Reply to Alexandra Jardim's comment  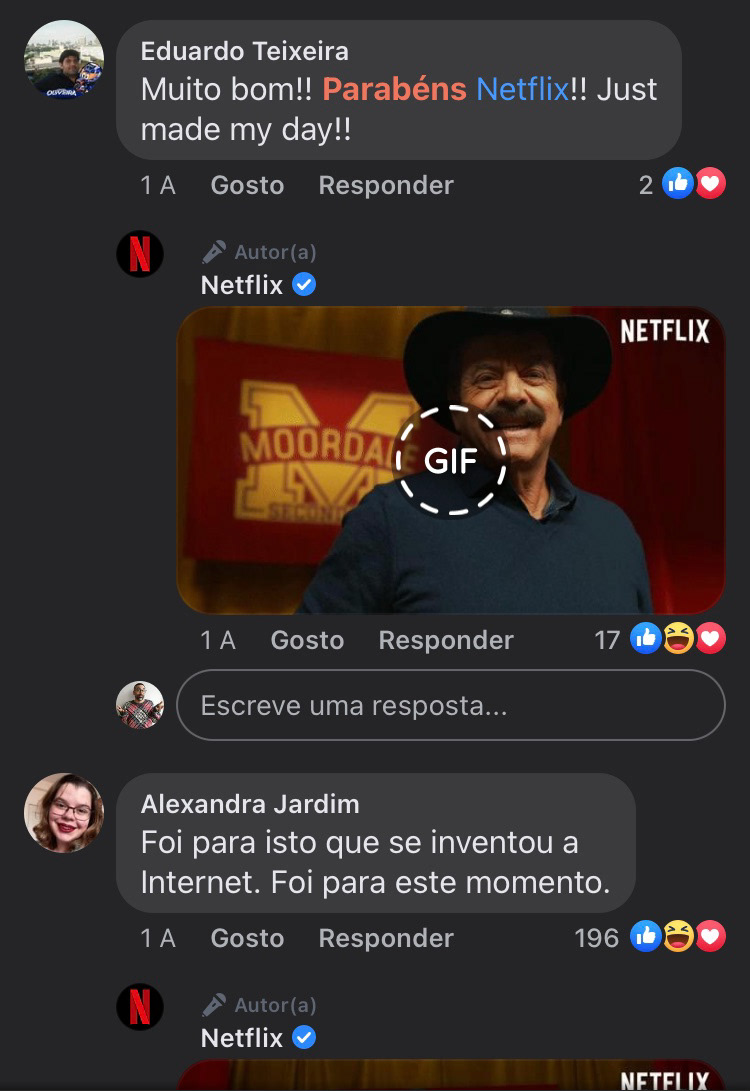point(386,938)
